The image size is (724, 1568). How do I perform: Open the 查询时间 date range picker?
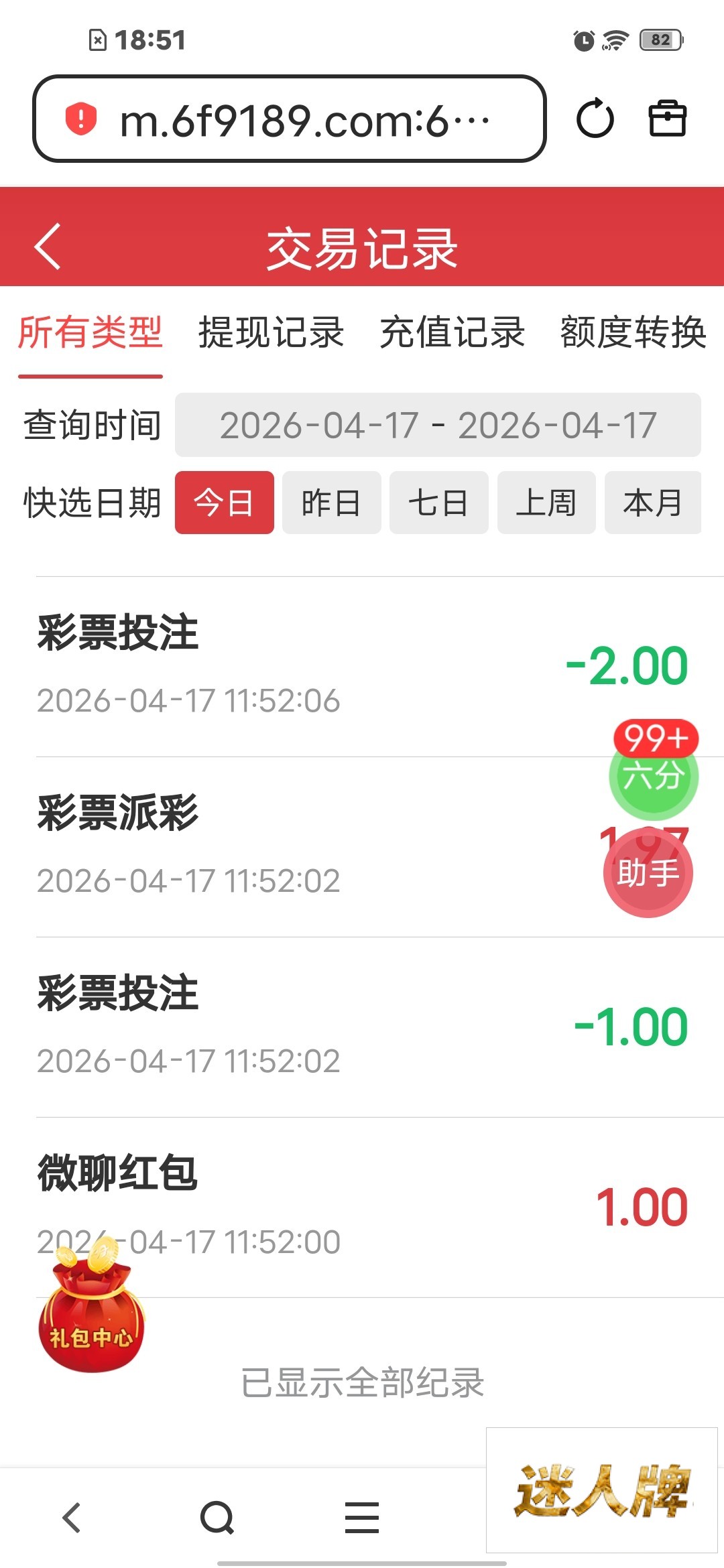point(438,426)
